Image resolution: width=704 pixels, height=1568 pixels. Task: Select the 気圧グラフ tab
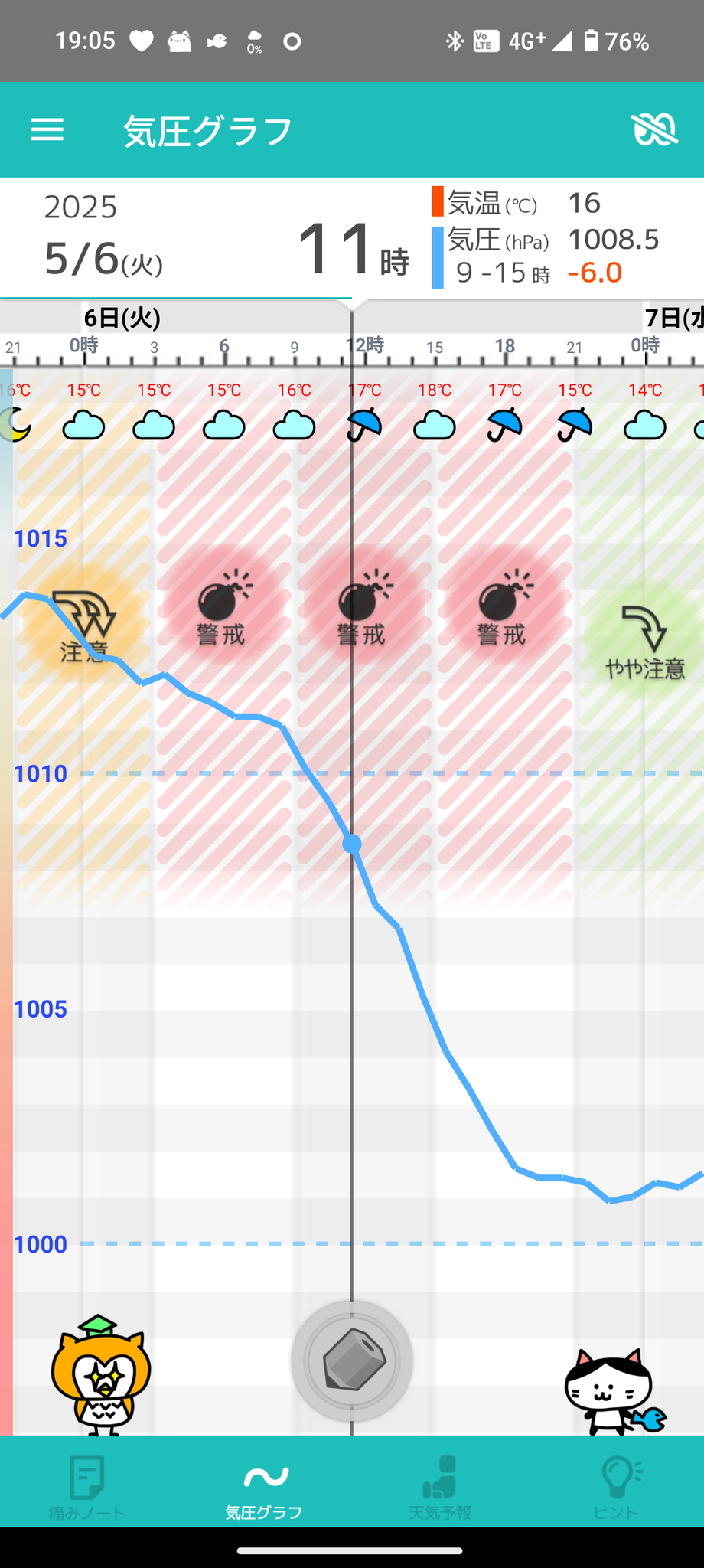coord(264,1488)
